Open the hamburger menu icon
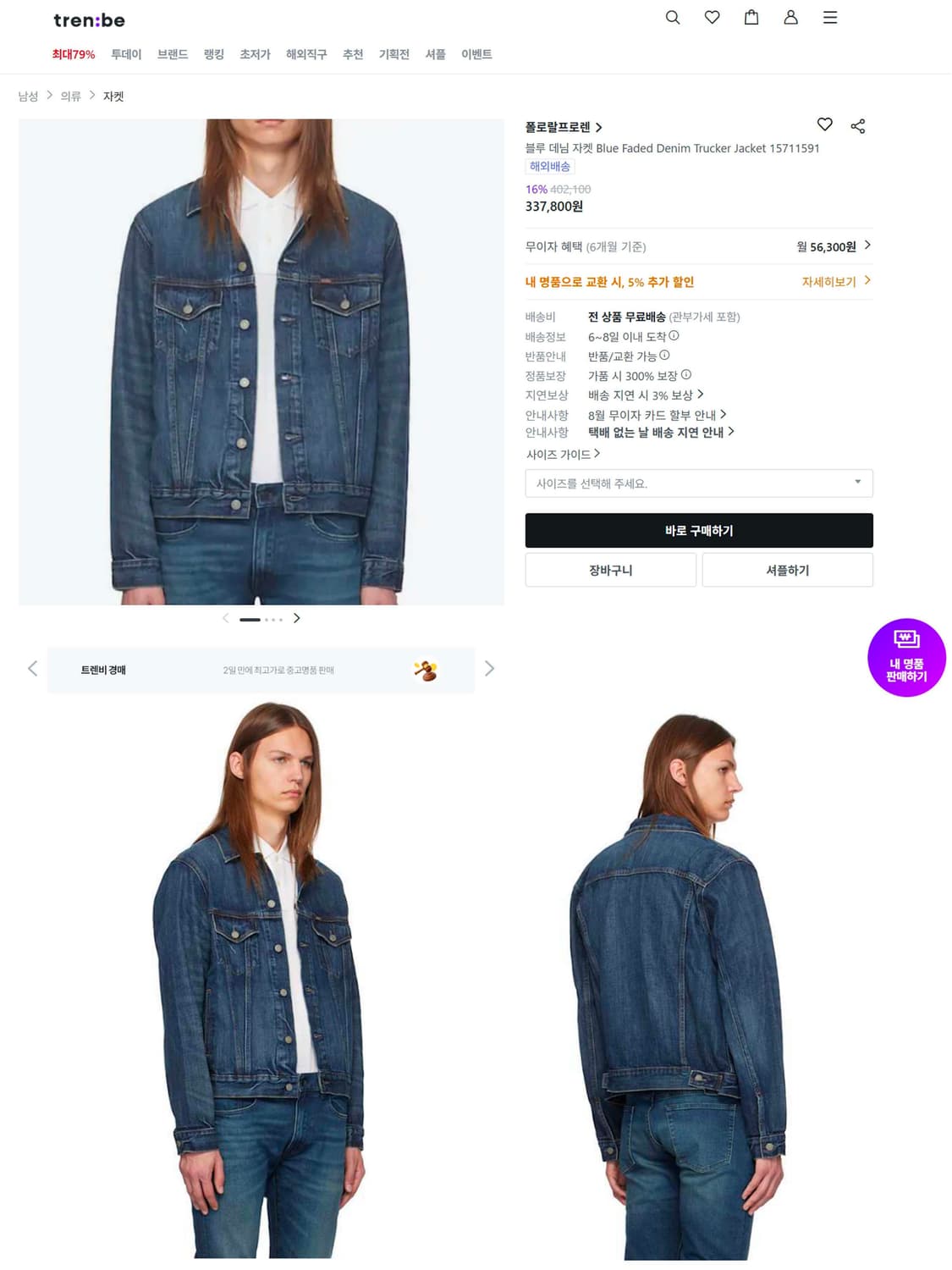This screenshot has height=1270, width=952. pyautogui.click(x=830, y=17)
